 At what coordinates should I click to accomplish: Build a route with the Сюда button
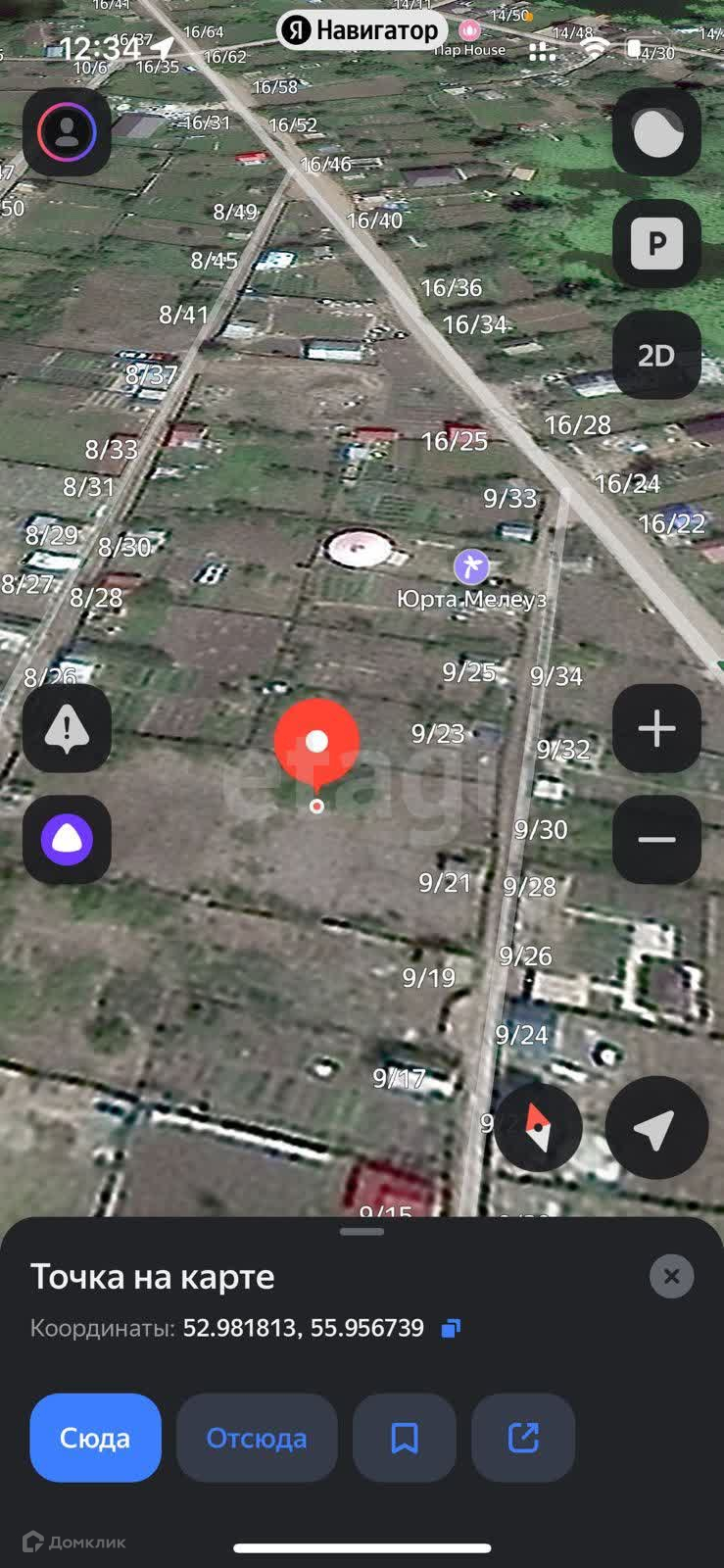pos(95,1438)
